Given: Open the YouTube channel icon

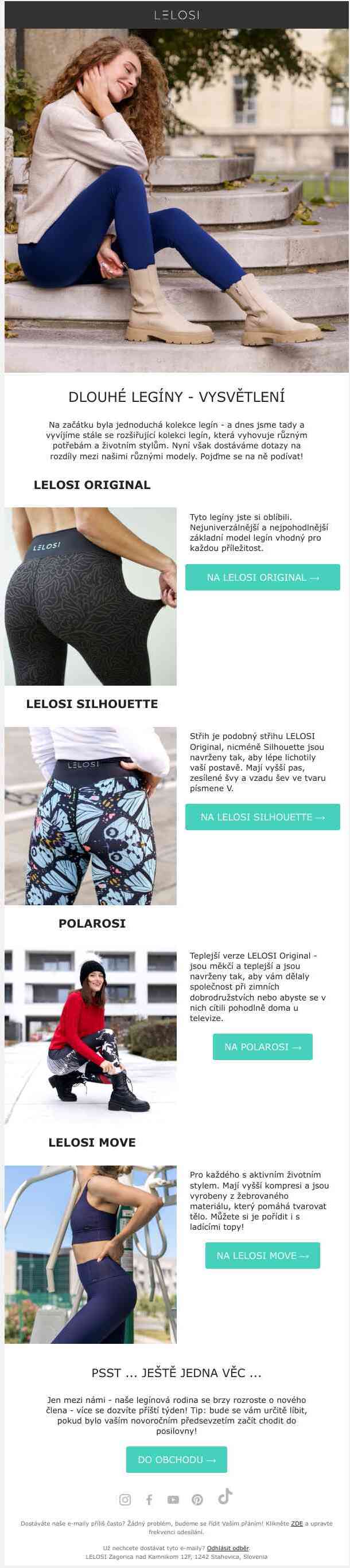Looking at the screenshot, I should (x=173, y=1500).
